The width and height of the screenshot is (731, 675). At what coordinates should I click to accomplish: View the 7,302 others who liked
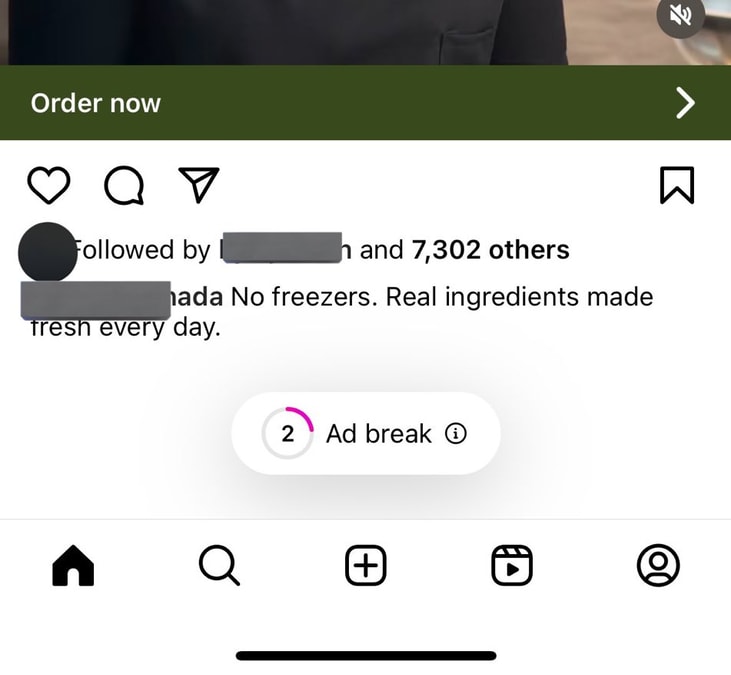click(x=490, y=249)
